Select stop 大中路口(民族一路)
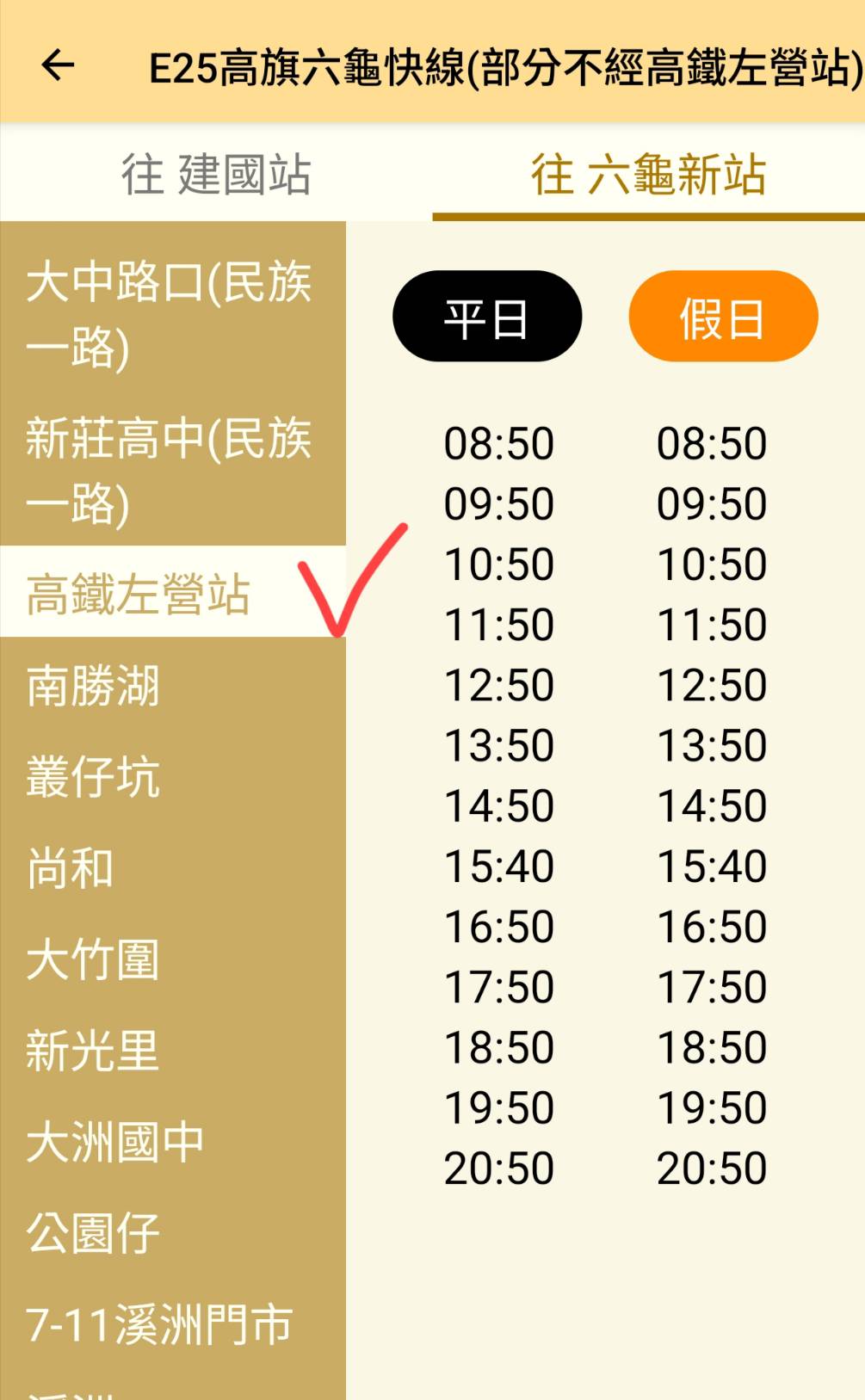 pyautogui.click(x=173, y=313)
